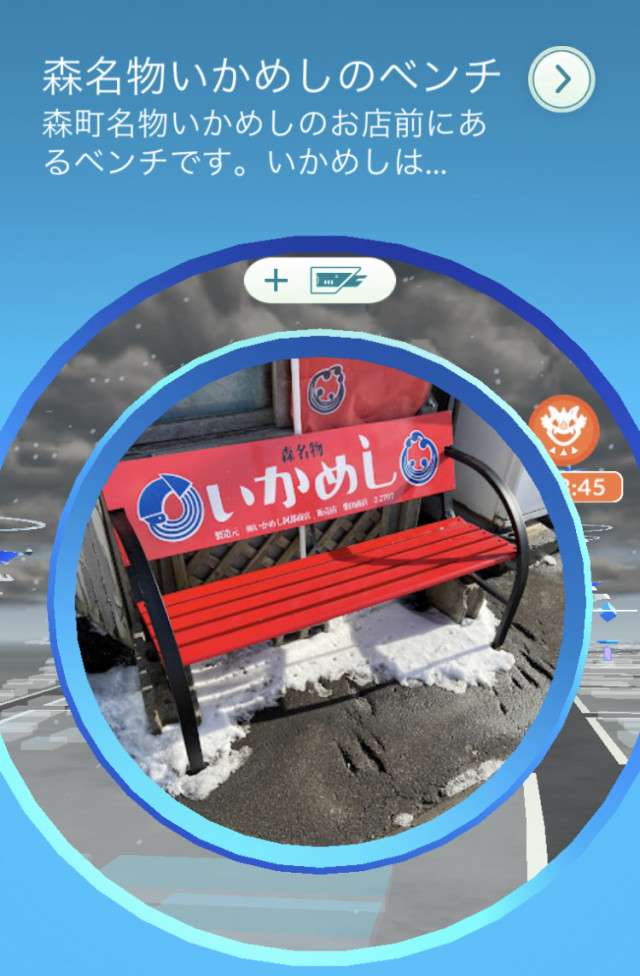The height and width of the screenshot is (976, 640).
Task: Open PokéStop details with the arrow button
Action: click(562, 79)
